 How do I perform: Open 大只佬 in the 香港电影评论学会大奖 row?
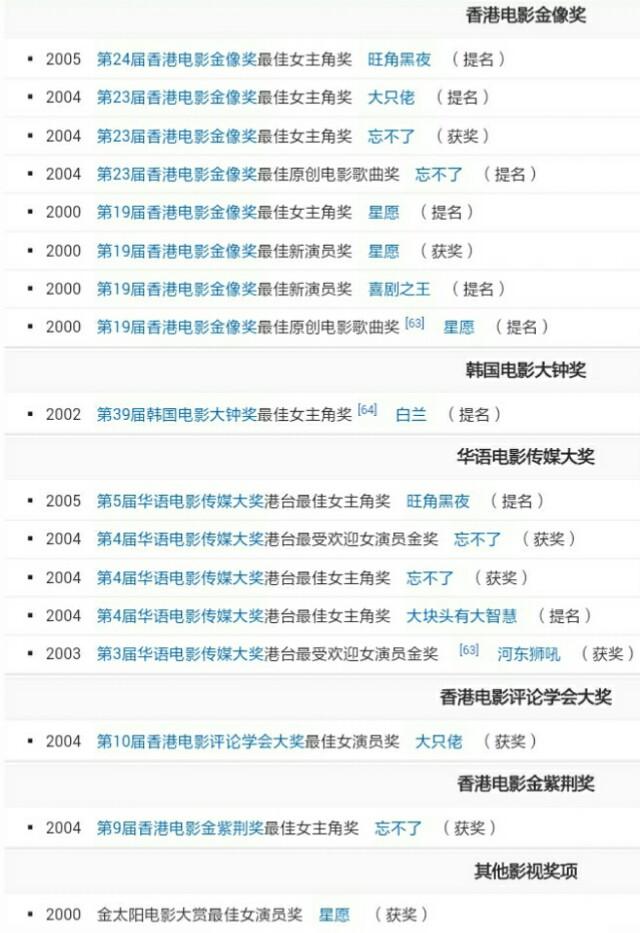pos(438,741)
